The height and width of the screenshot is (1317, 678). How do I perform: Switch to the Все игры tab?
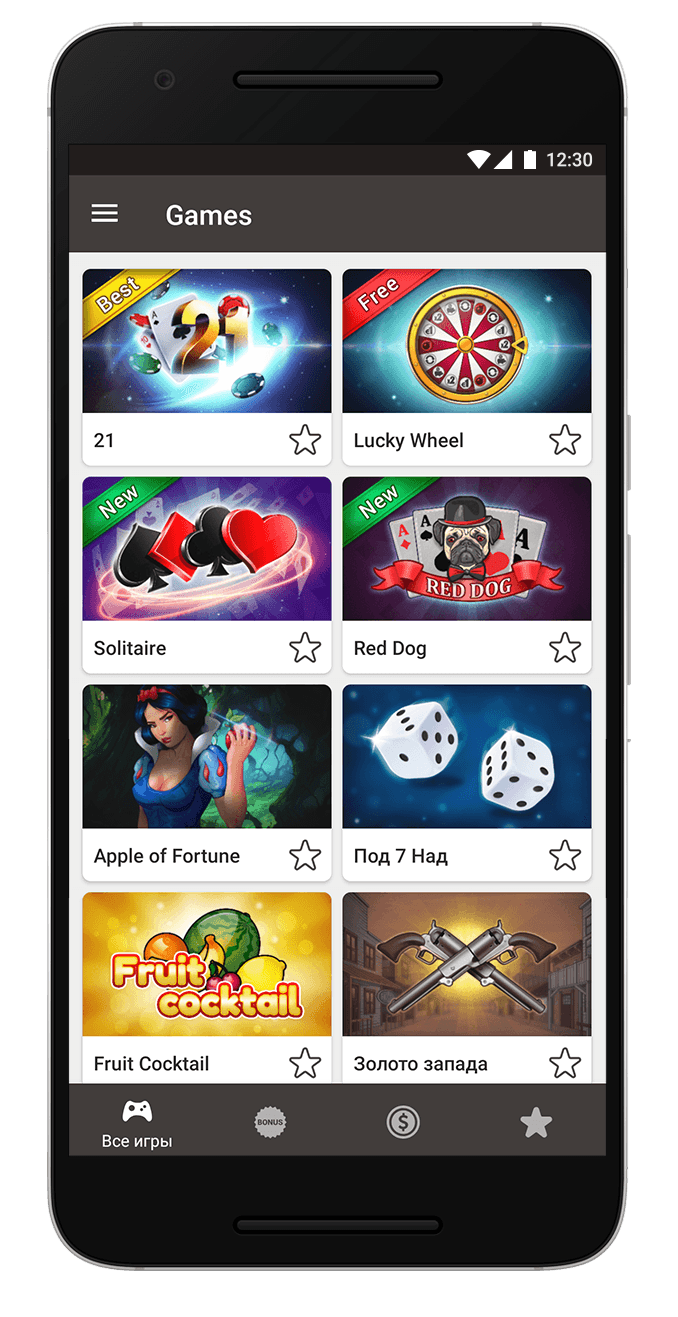point(137,1122)
